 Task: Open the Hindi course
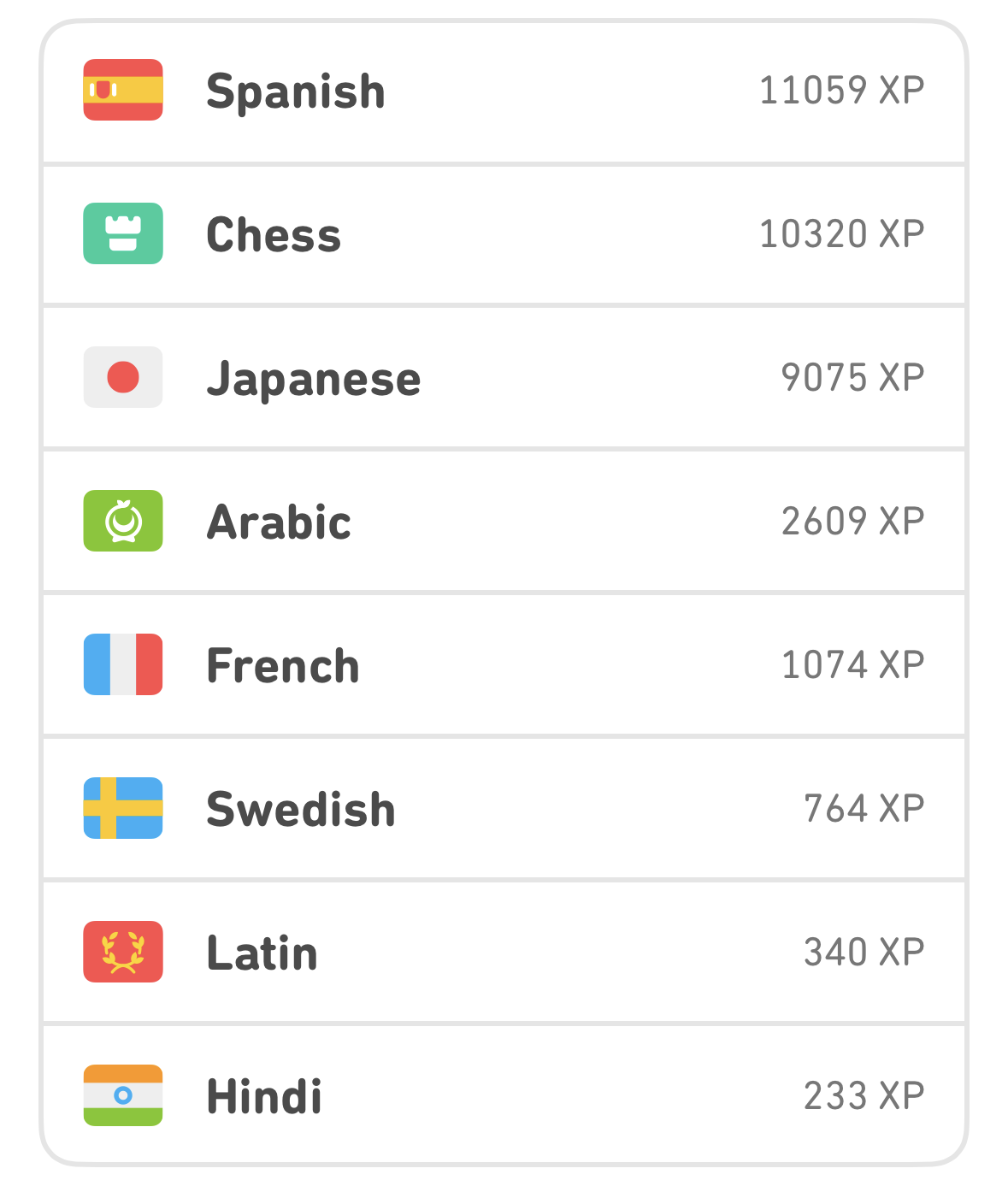[x=504, y=1096]
